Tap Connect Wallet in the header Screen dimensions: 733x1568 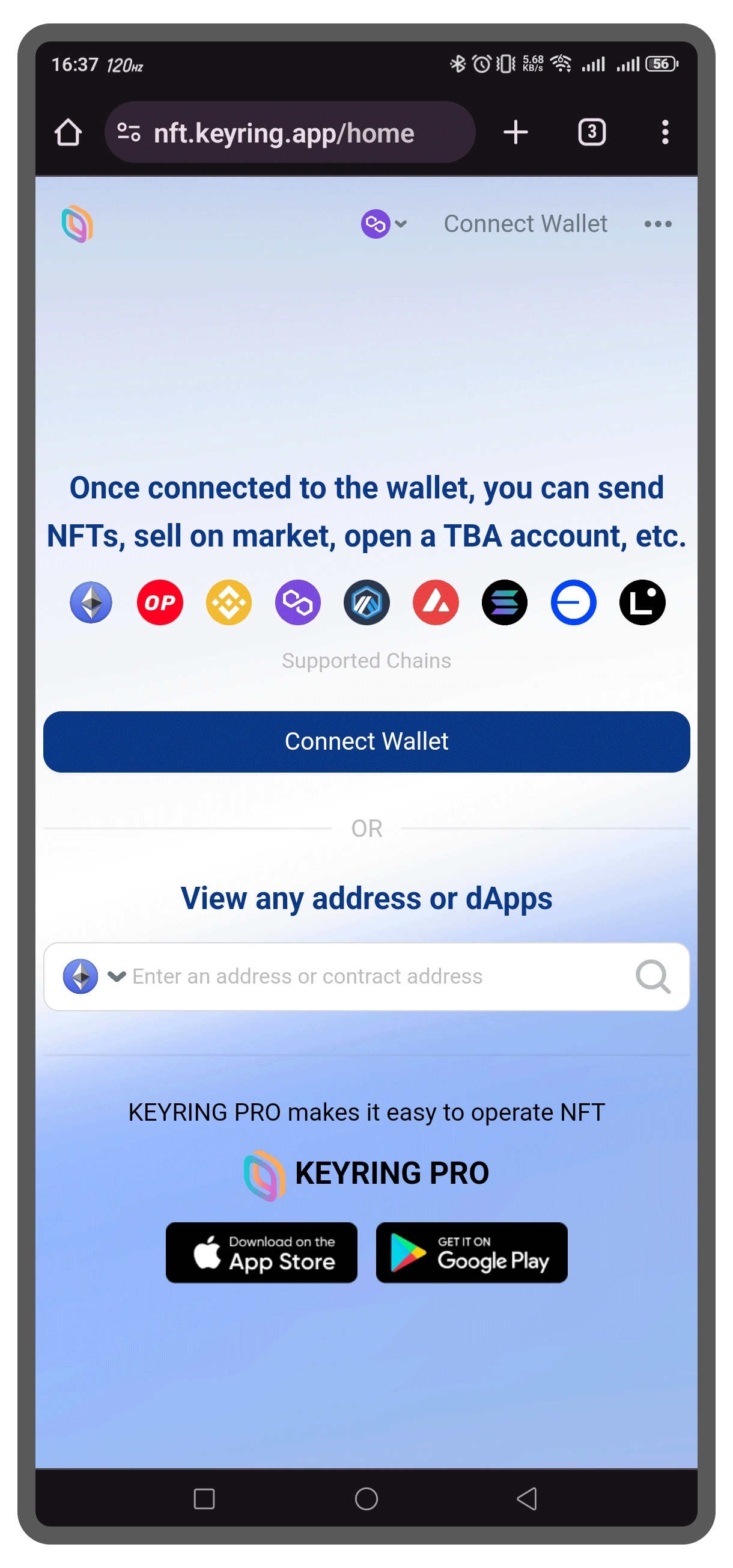point(525,224)
